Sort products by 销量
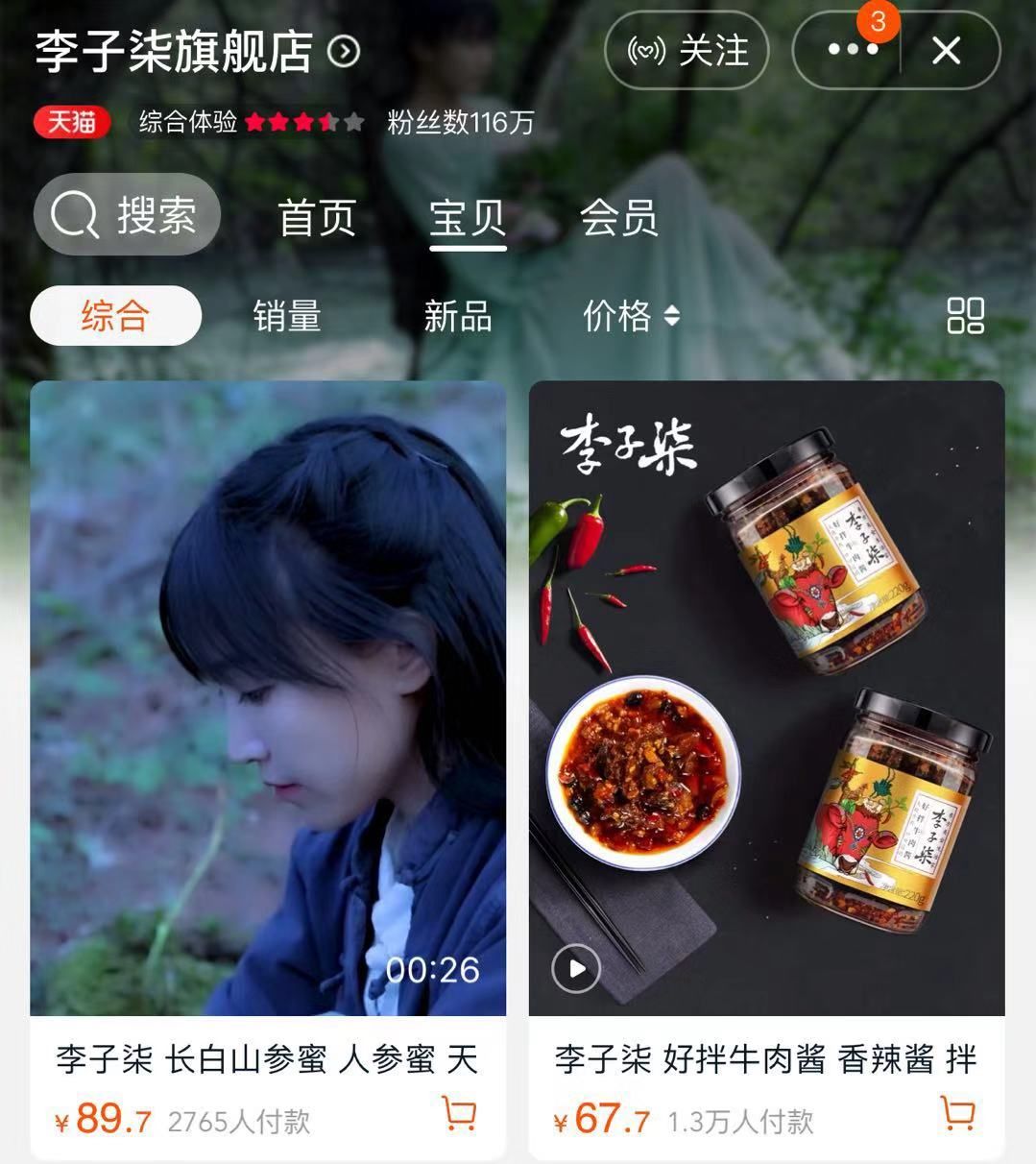1036x1164 pixels. [x=286, y=316]
